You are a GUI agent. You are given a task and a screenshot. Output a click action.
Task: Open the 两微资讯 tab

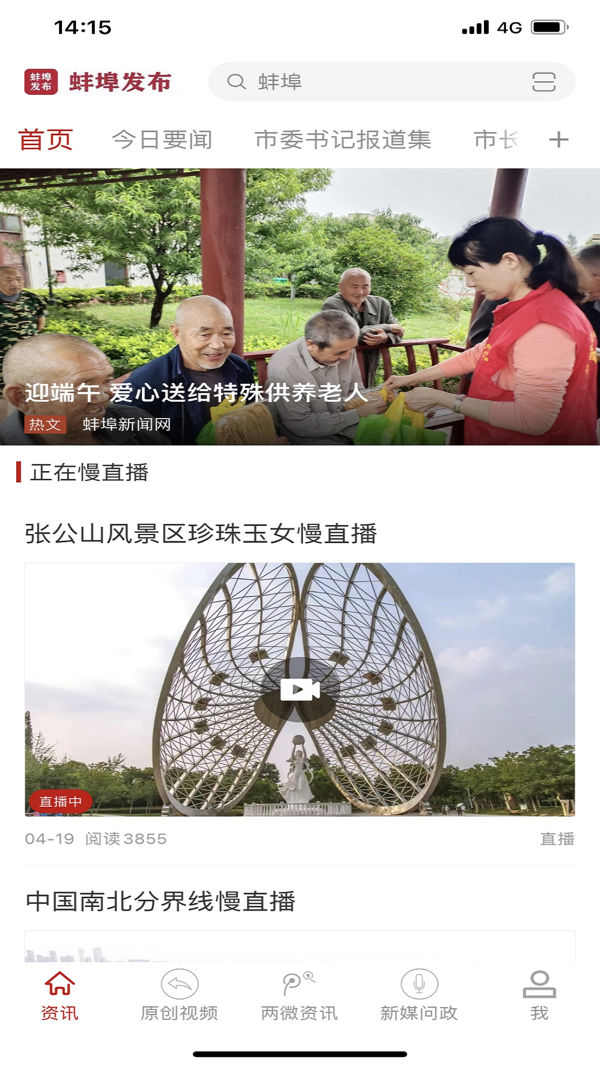coord(299,995)
